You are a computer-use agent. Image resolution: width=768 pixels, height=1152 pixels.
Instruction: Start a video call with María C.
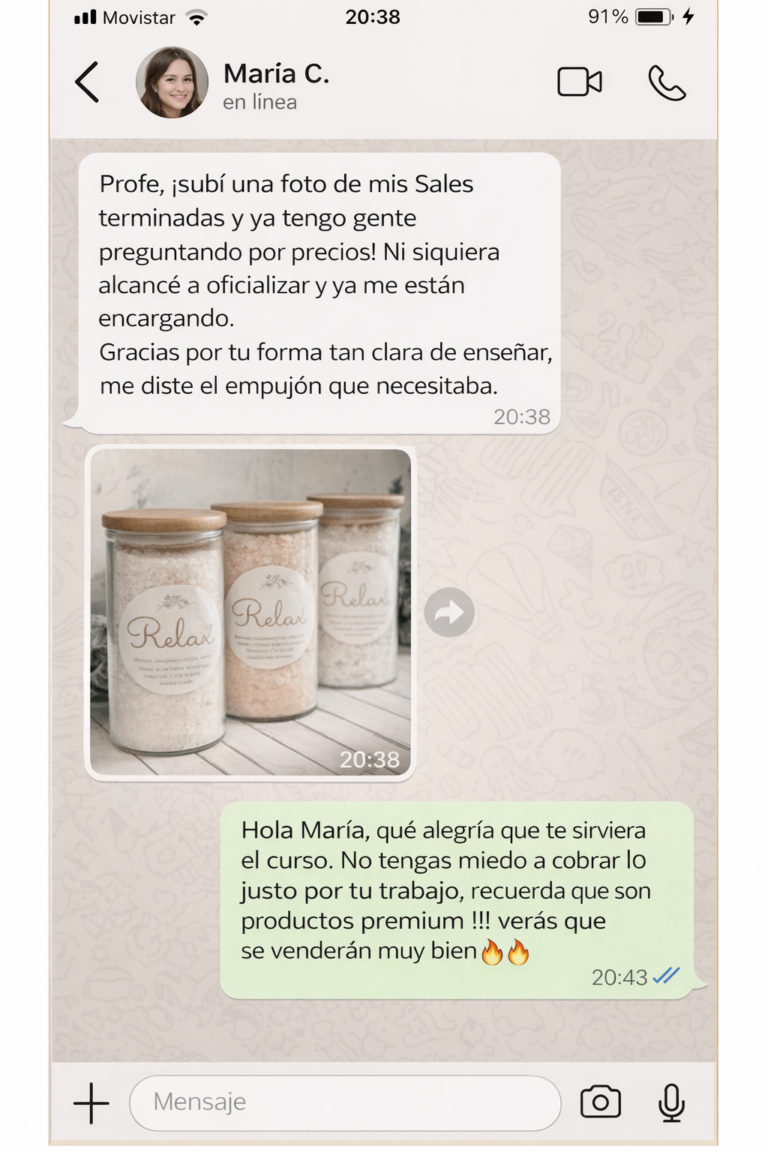tap(579, 82)
